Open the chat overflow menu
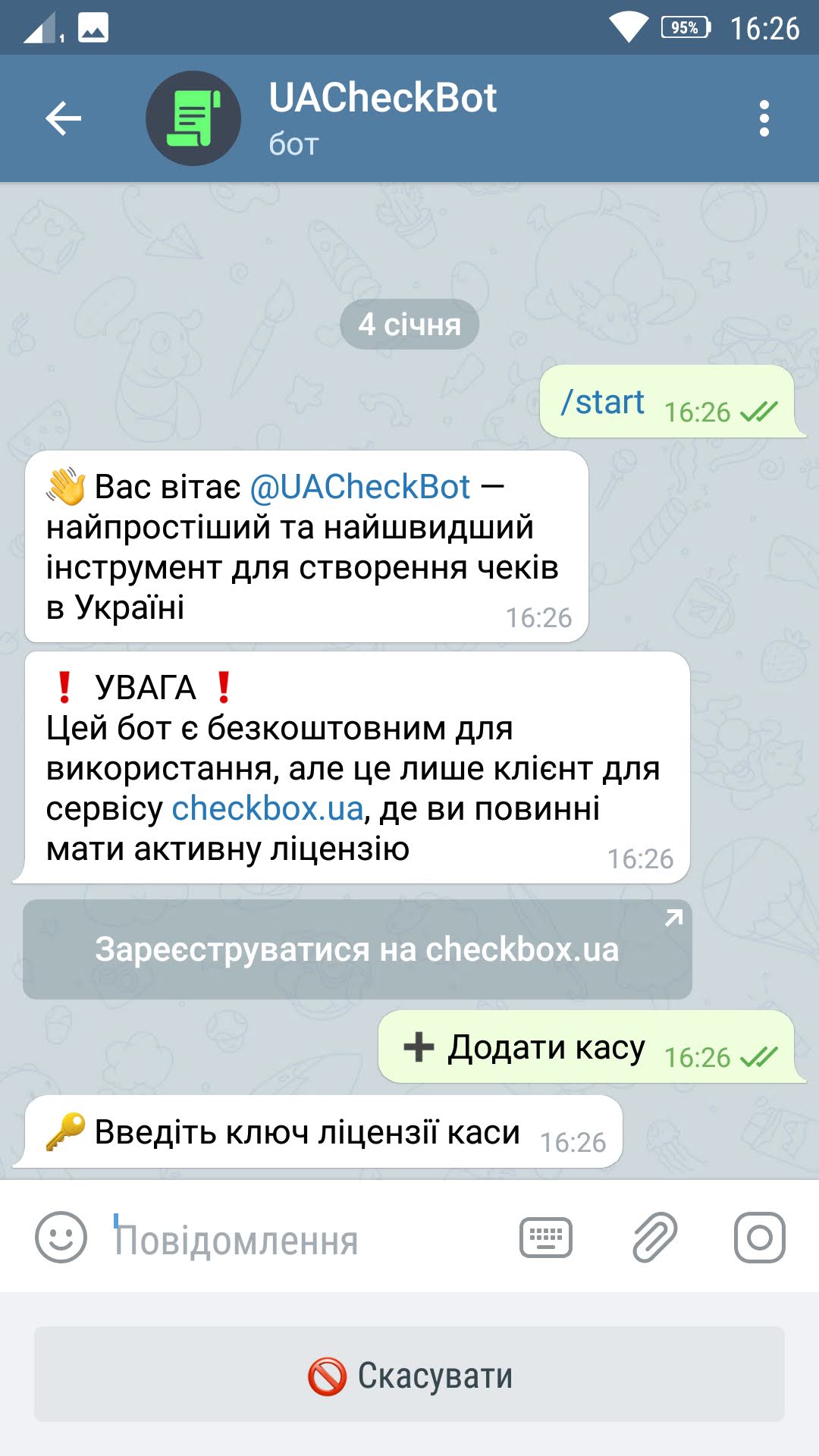The width and height of the screenshot is (819, 1456). point(764,118)
